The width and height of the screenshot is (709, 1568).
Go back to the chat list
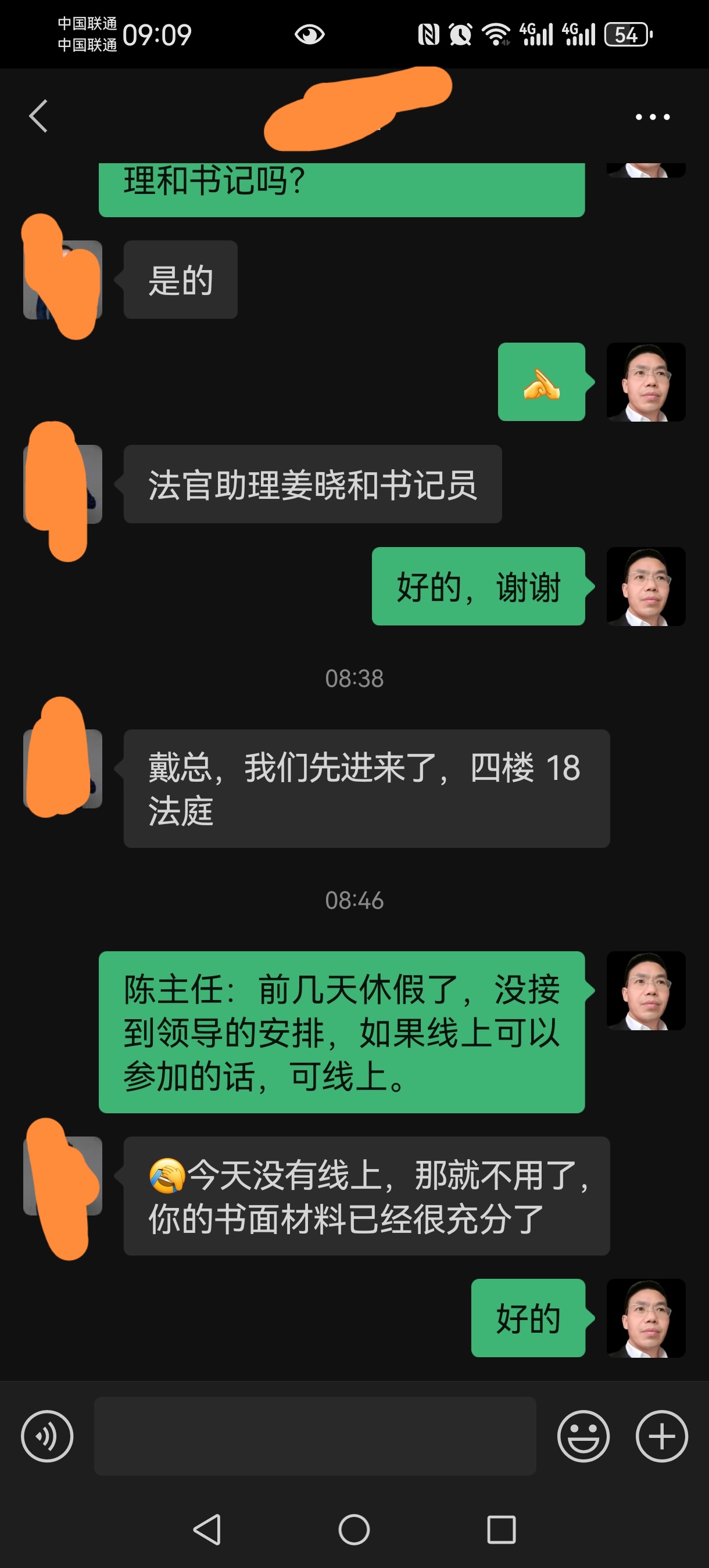[x=38, y=116]
